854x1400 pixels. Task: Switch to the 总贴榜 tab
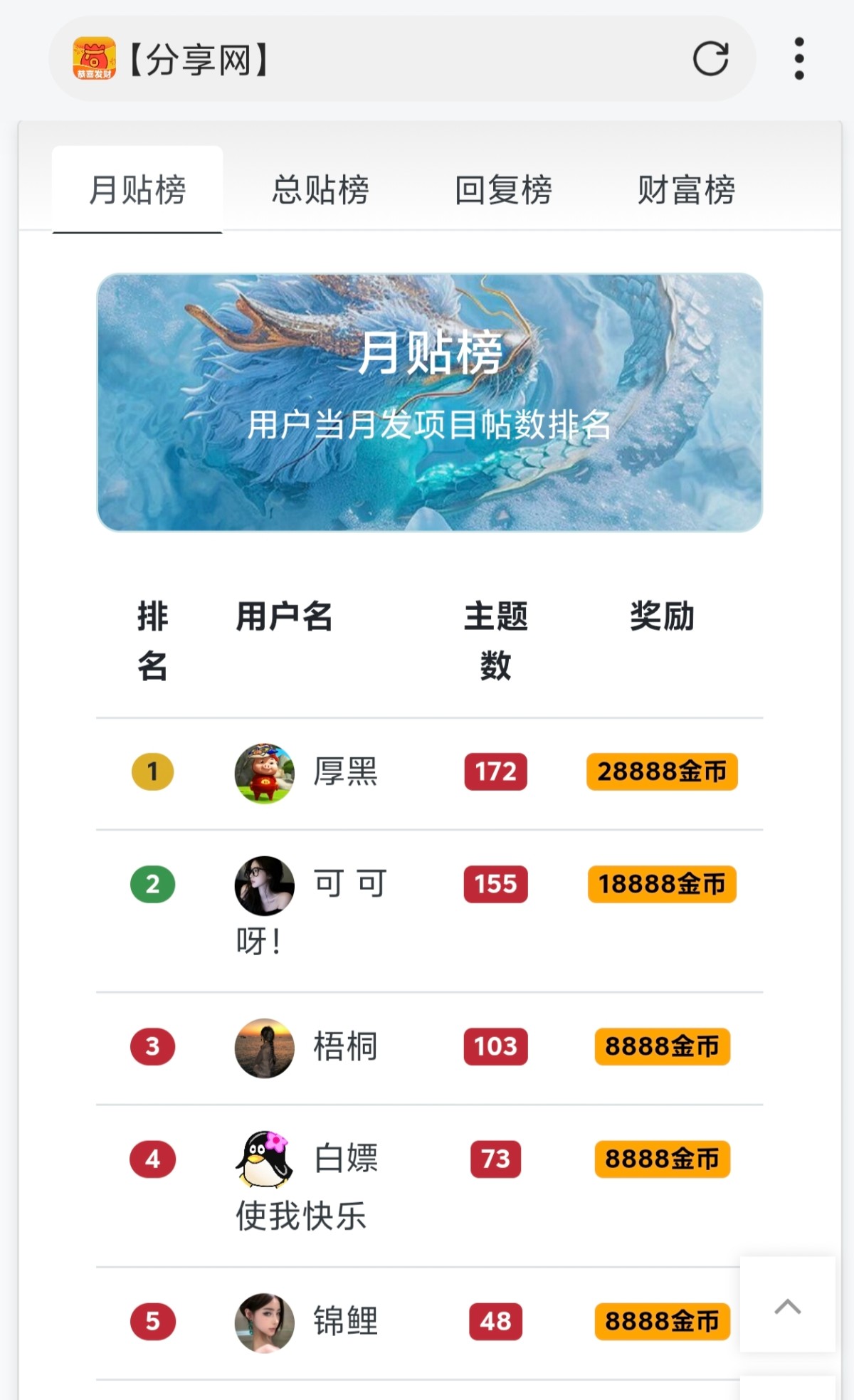tap(320, 190)
